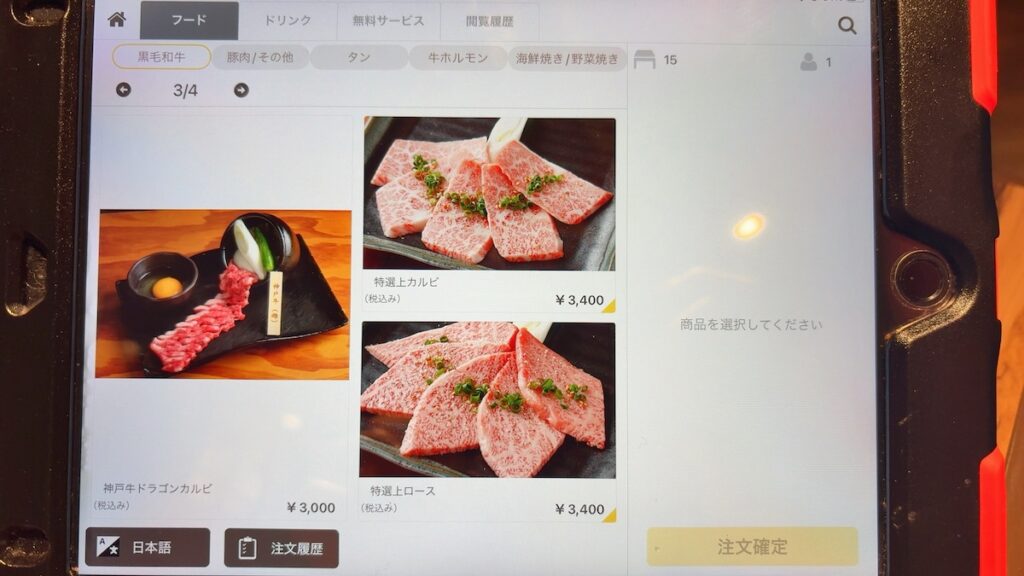Choose the タン category chip
Screen dimensions: 1024x576
358,57
